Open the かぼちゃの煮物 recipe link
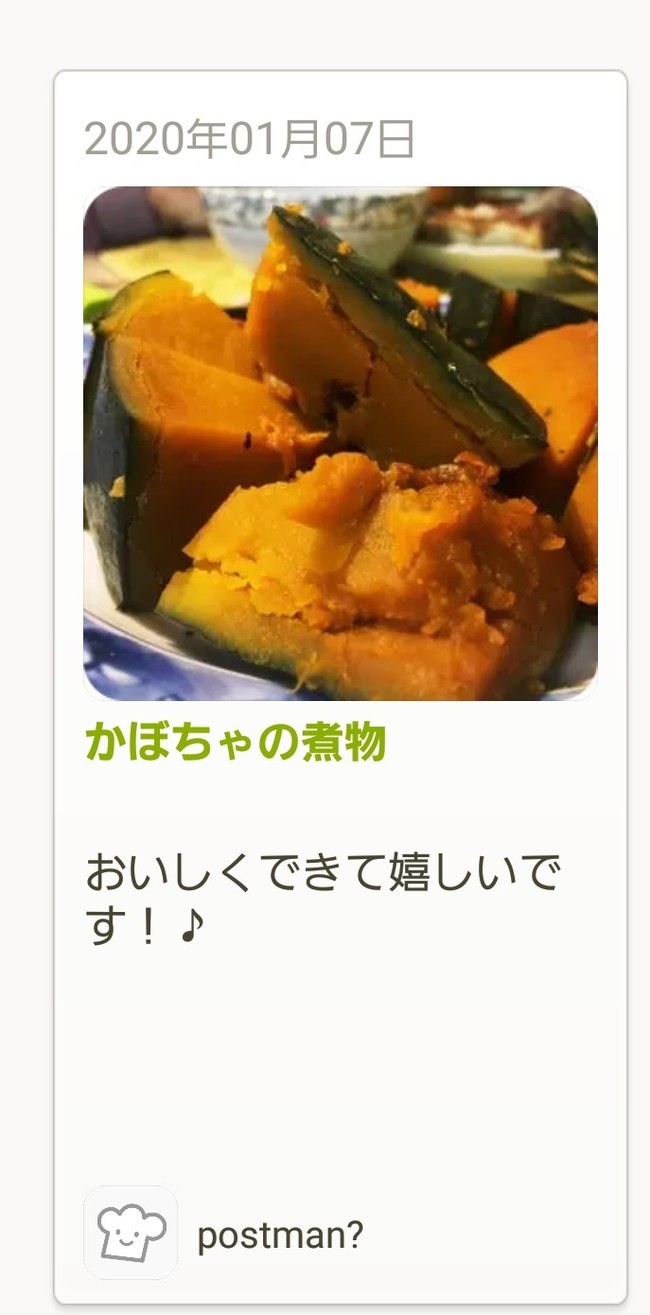The height and width of the screenshot is (1315, 650). [x=236, y=743]
